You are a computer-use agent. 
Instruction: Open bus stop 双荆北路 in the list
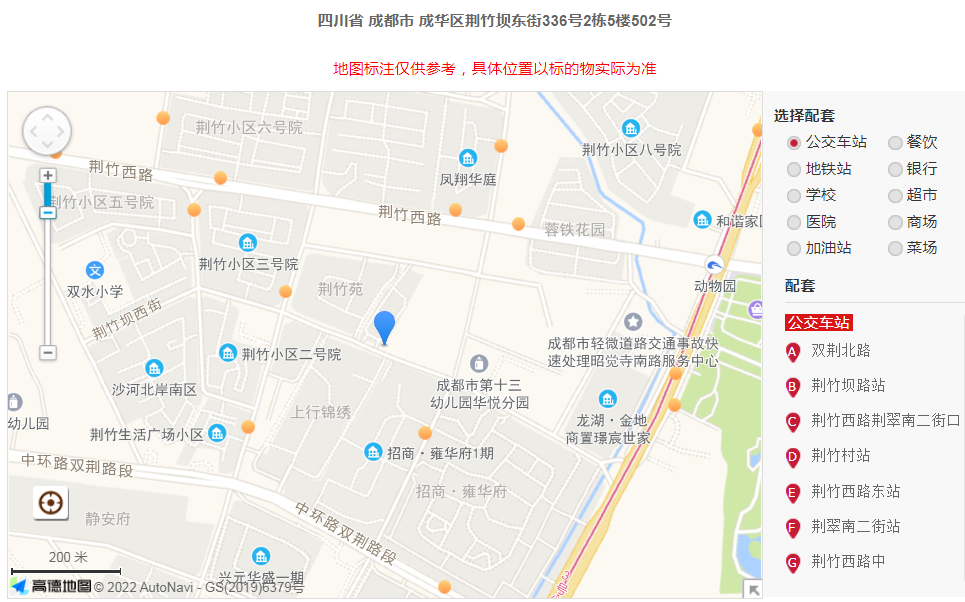tap(840, 351)
